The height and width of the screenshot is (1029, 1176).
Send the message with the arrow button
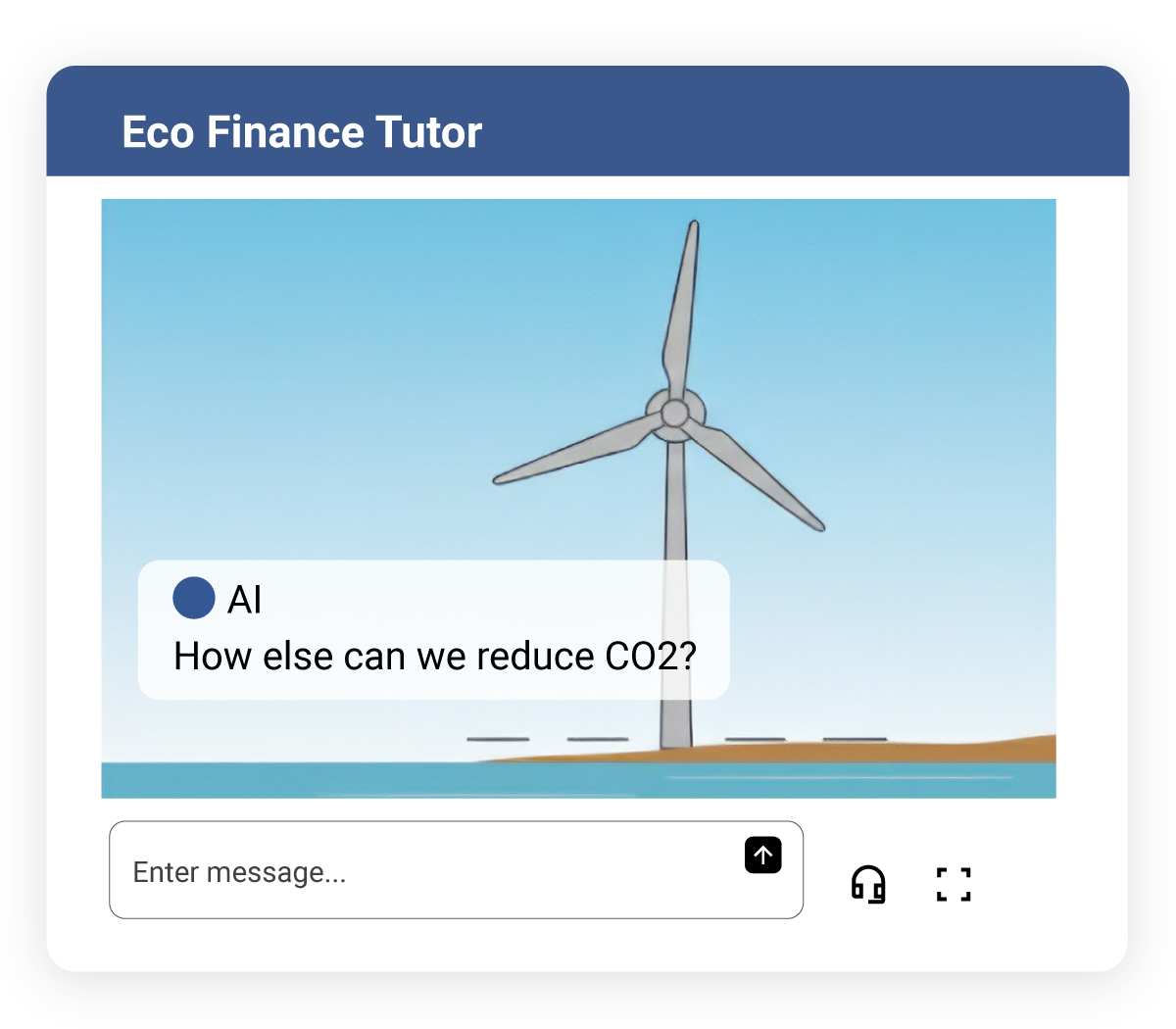[762, 856]
